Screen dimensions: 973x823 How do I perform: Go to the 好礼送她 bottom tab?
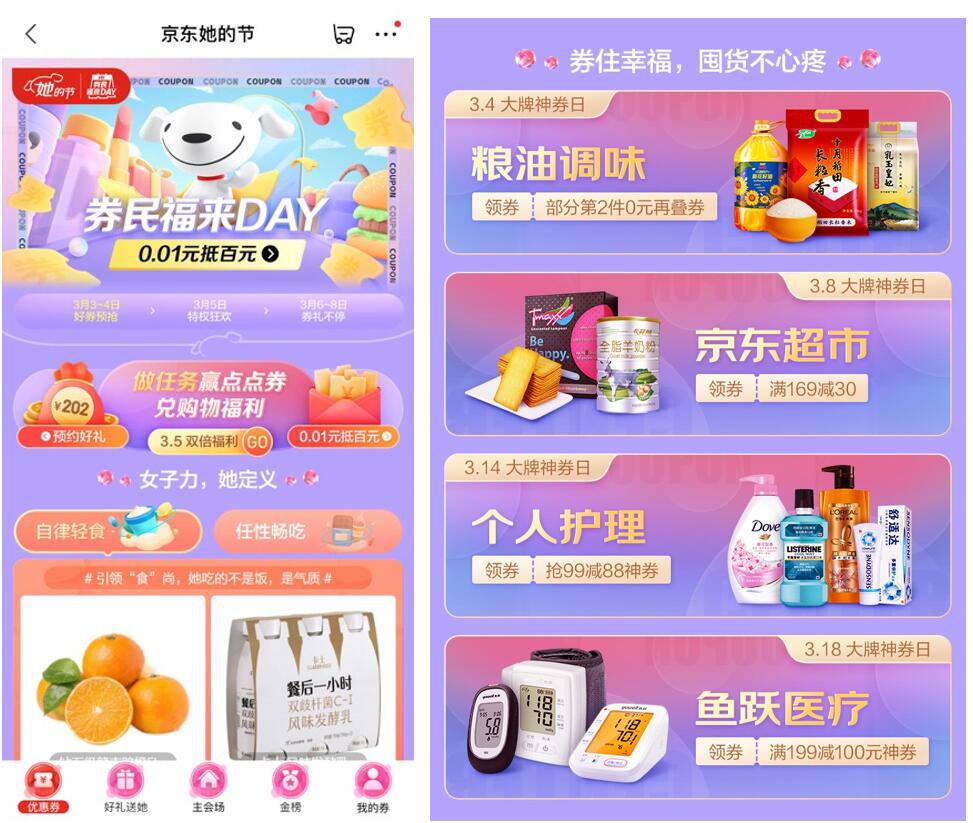click(126, 787)
